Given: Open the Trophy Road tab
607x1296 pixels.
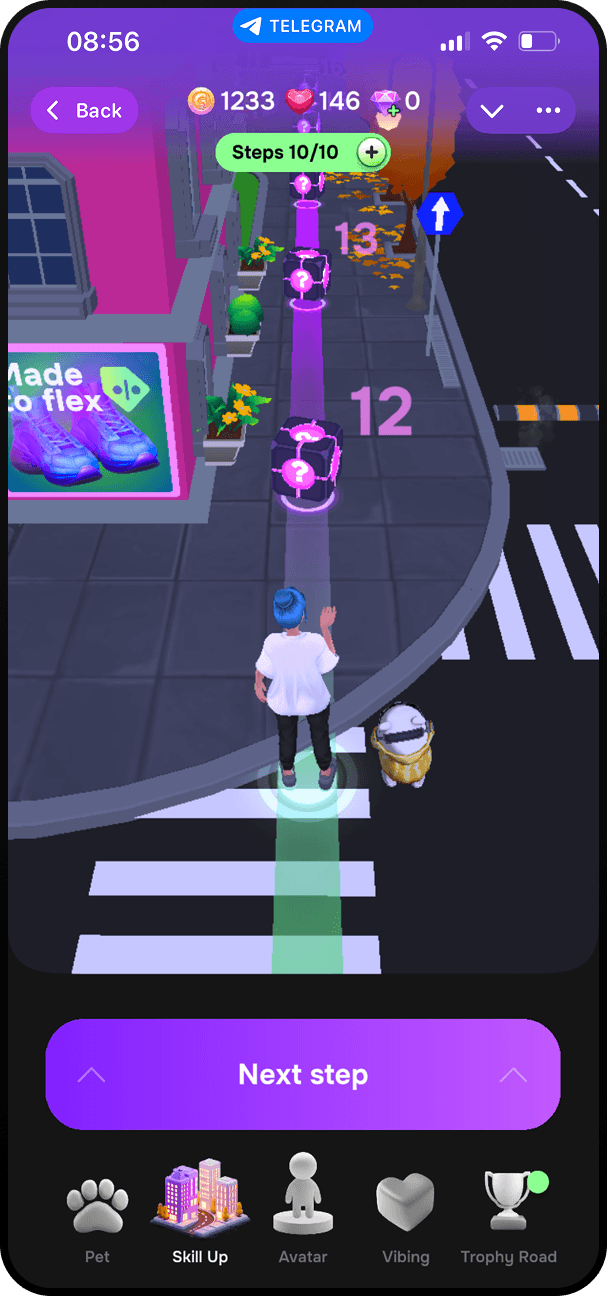Looking at the screenshot, I should pos(509,1217).
